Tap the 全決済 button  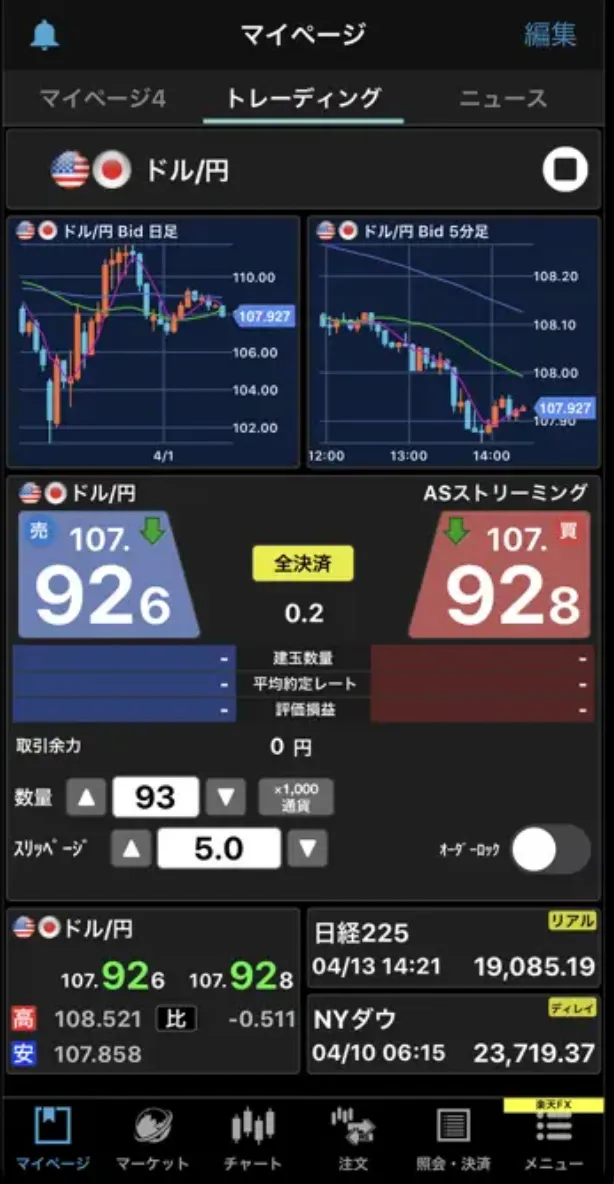(303, 563)
